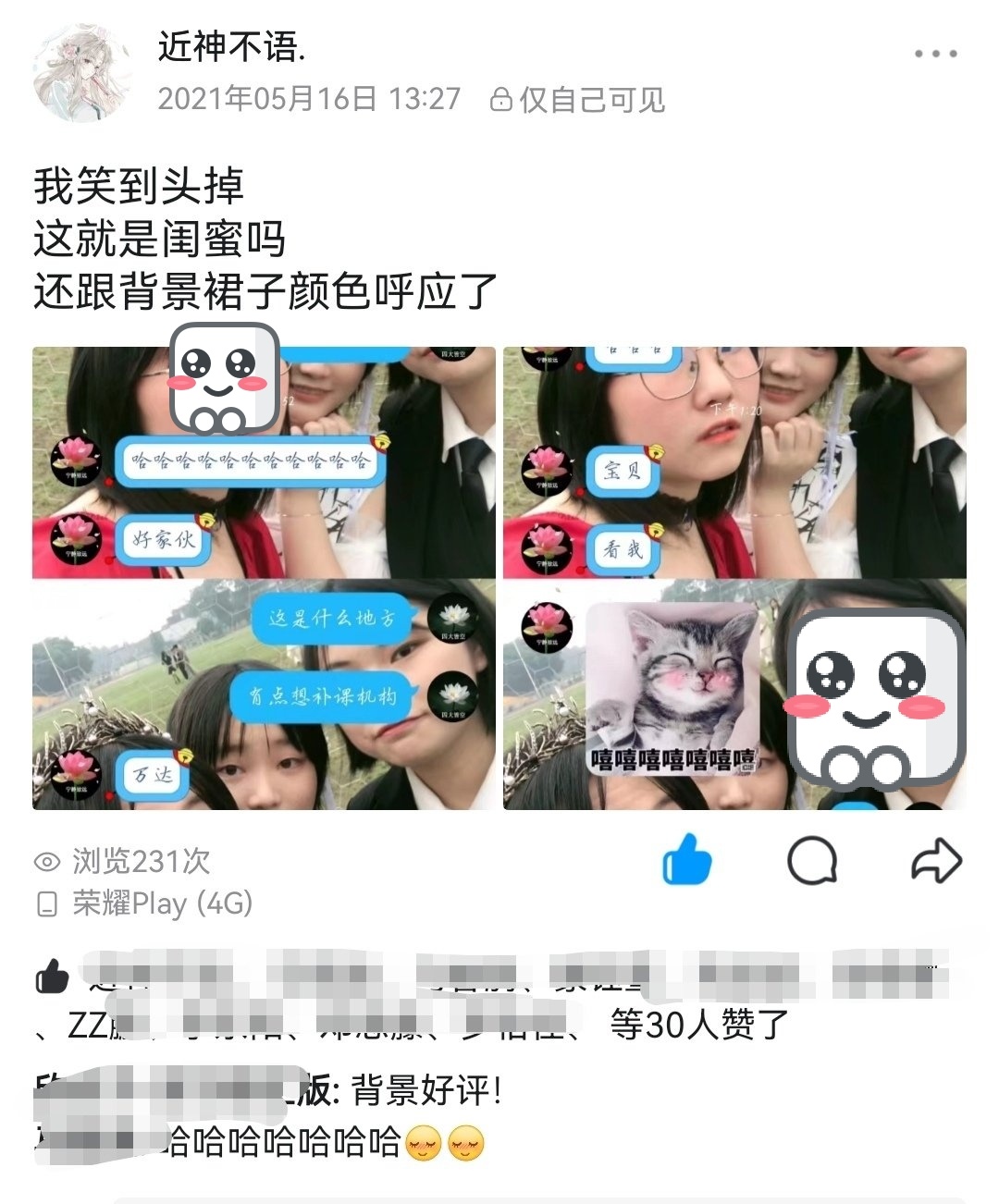Open photo with 哈哈哈 chat bubbles

point(264,462)
